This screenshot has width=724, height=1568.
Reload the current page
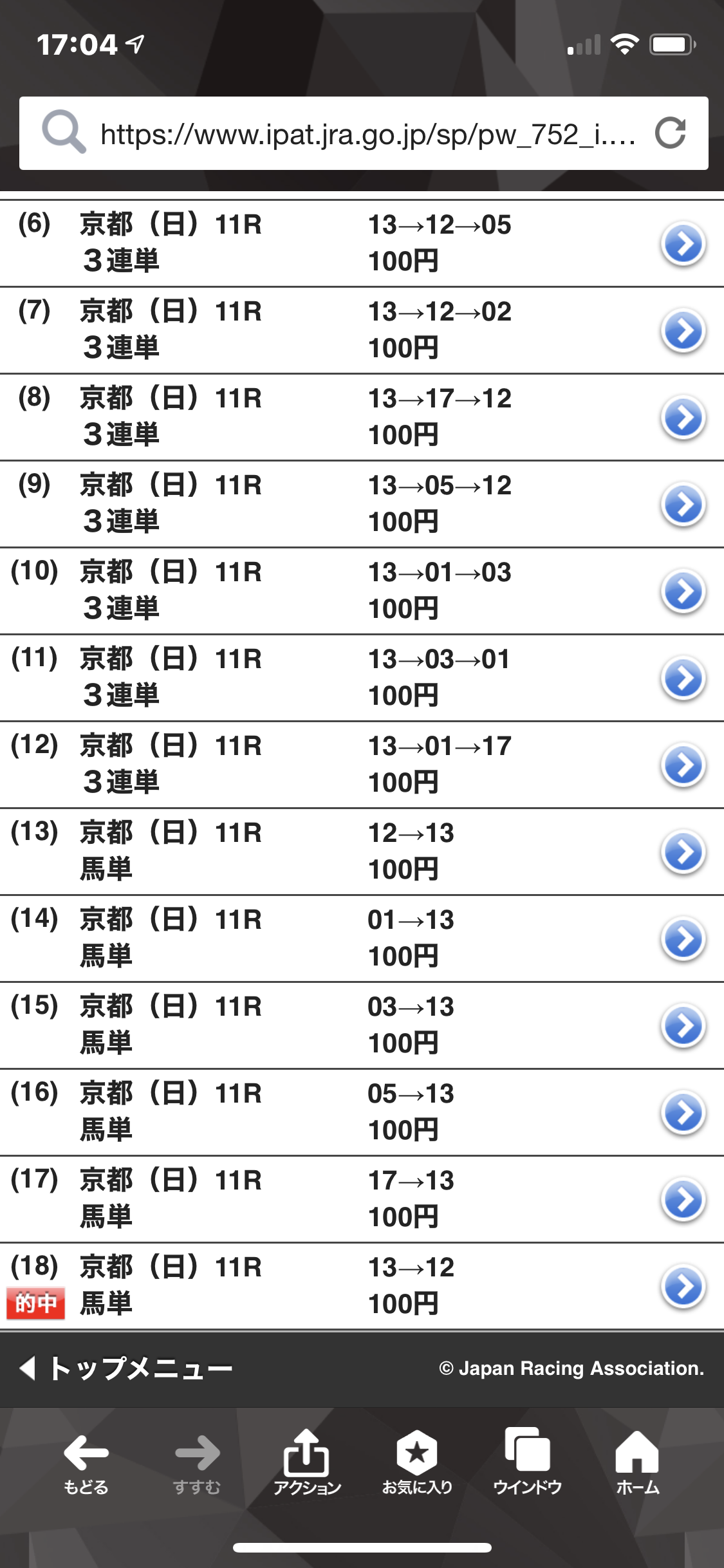[x=671, y=133]
